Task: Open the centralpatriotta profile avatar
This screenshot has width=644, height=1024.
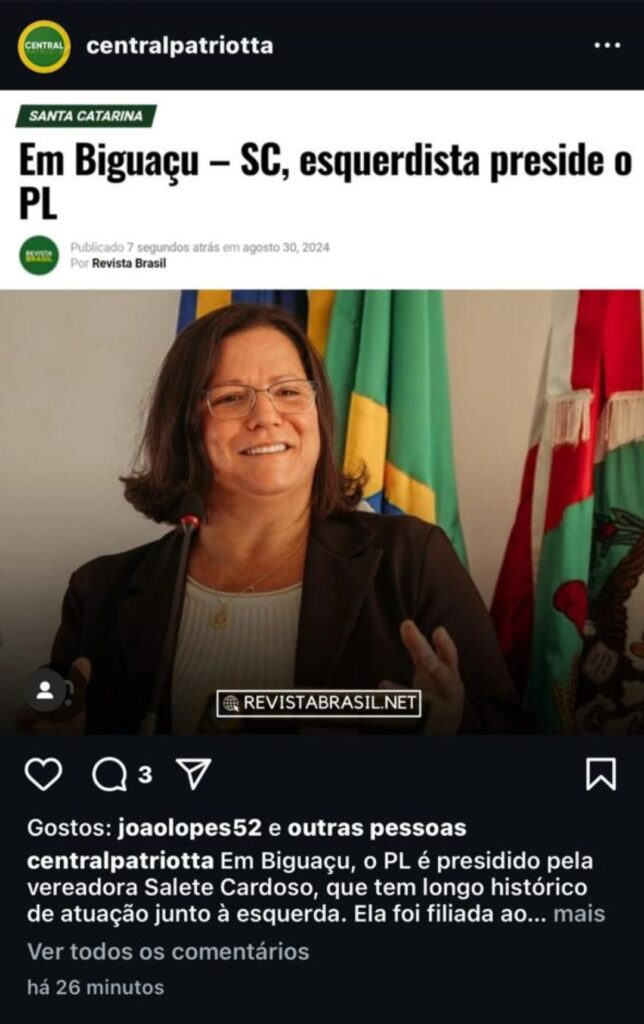Action: pos(44,46)
